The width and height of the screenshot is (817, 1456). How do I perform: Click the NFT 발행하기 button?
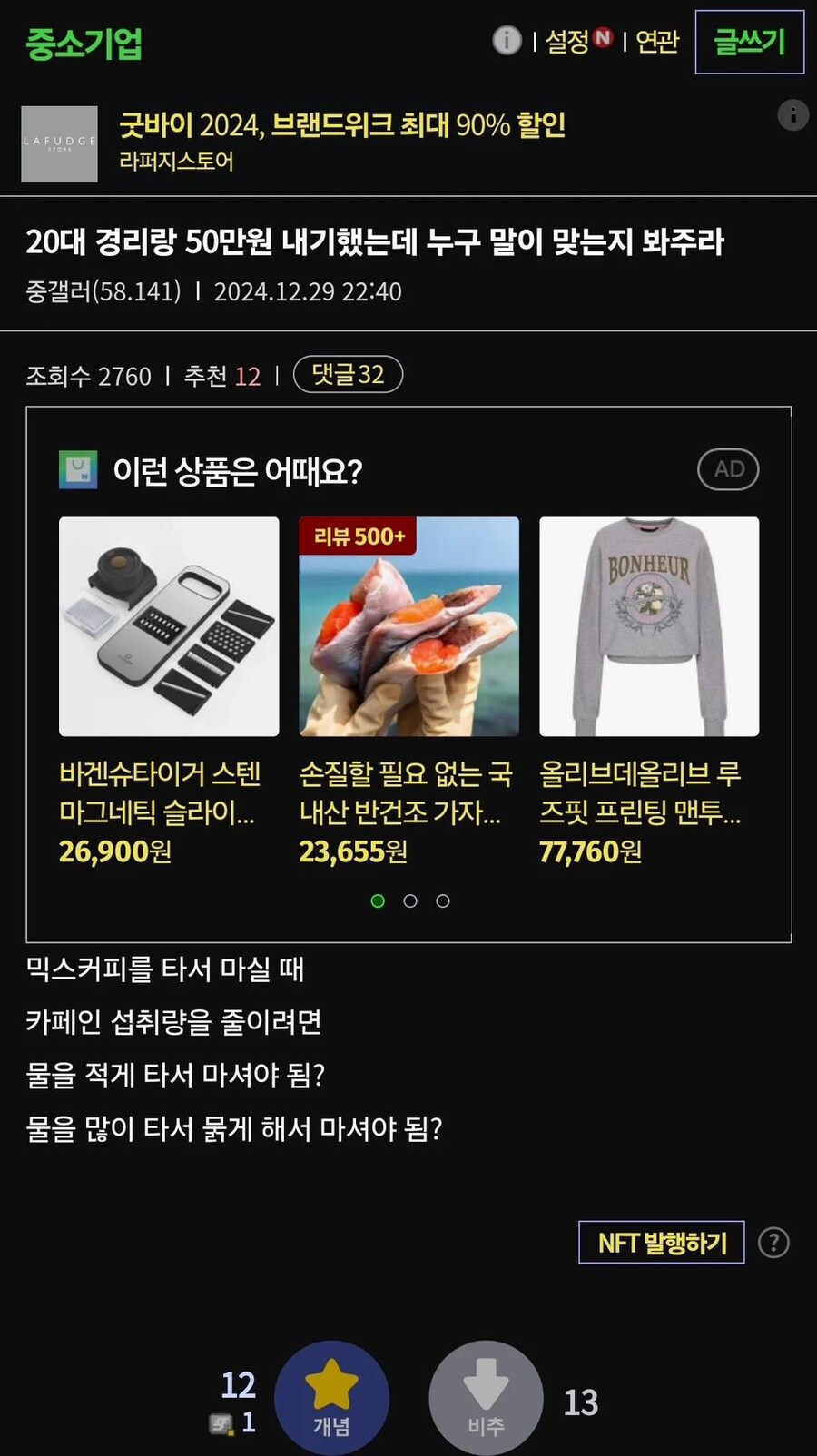[661, 1244]
